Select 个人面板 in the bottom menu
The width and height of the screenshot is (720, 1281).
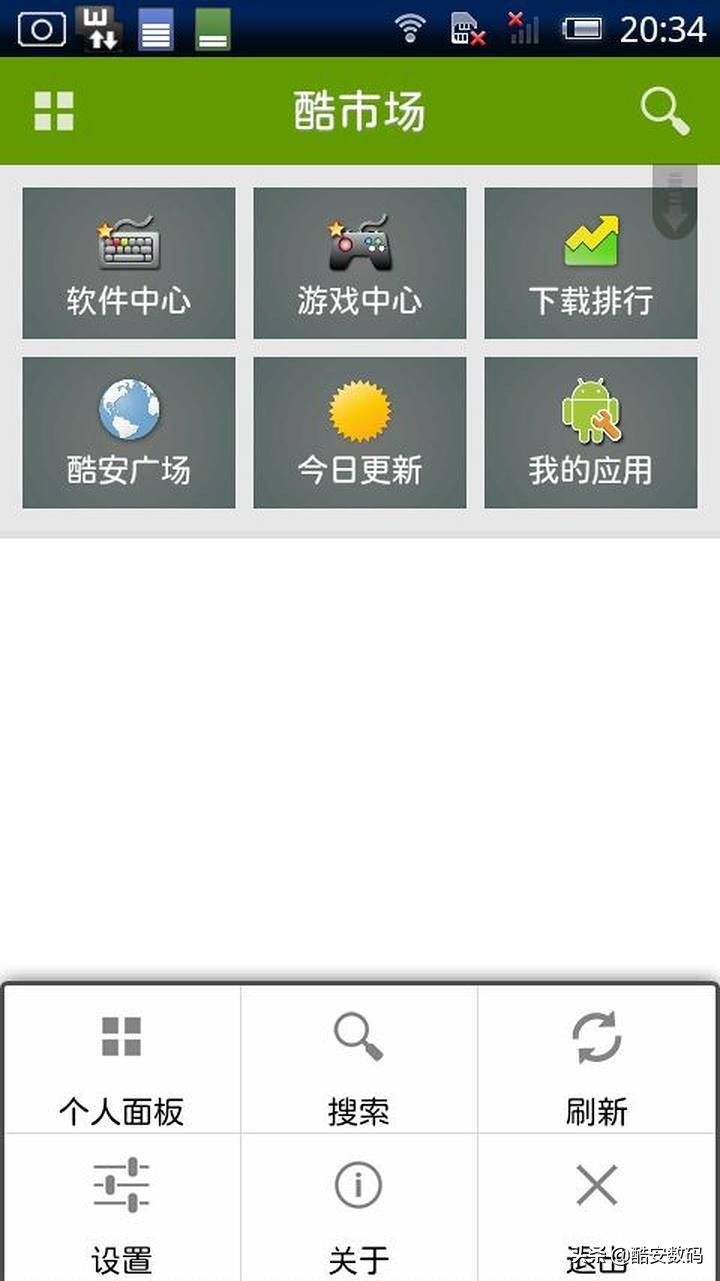(121, 1062)
